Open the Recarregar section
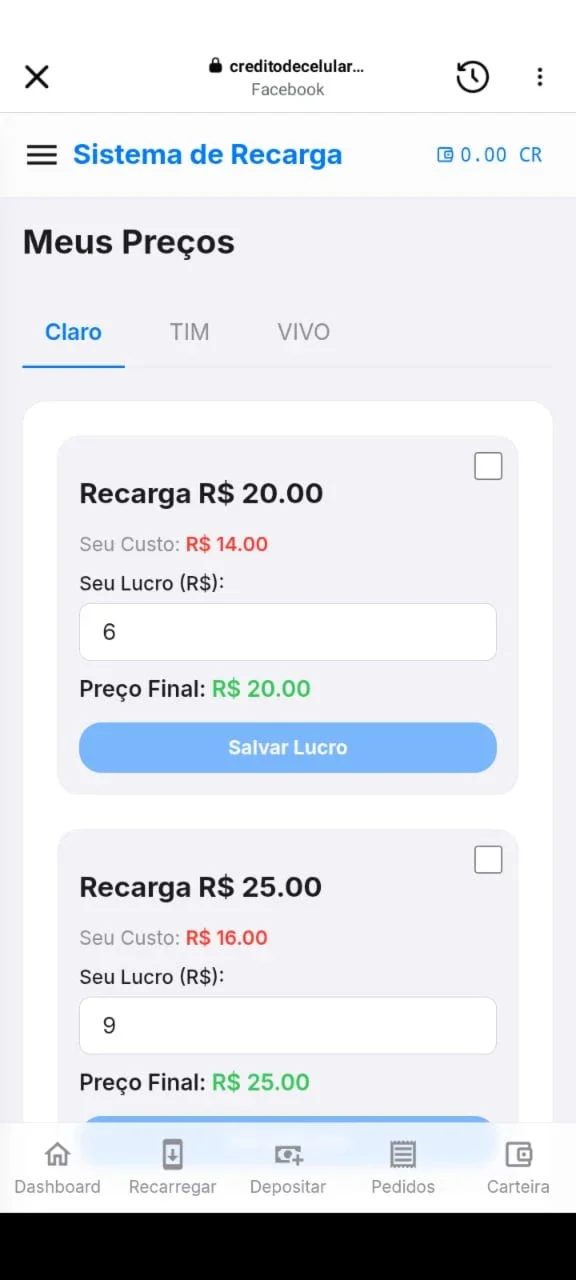This screenshot has width=576, height=1280. 173,1168
